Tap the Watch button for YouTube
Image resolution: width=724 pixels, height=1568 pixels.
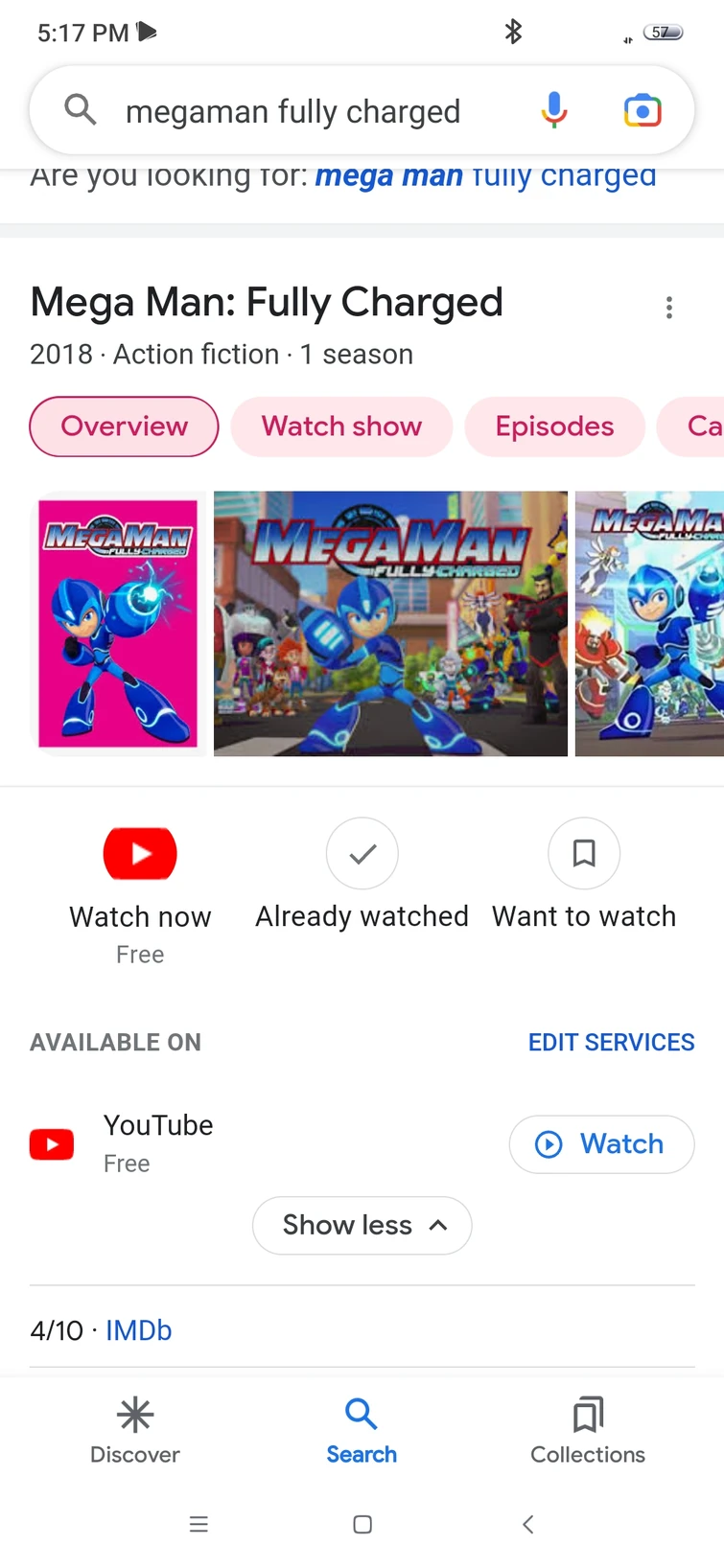pos(601,1144)
